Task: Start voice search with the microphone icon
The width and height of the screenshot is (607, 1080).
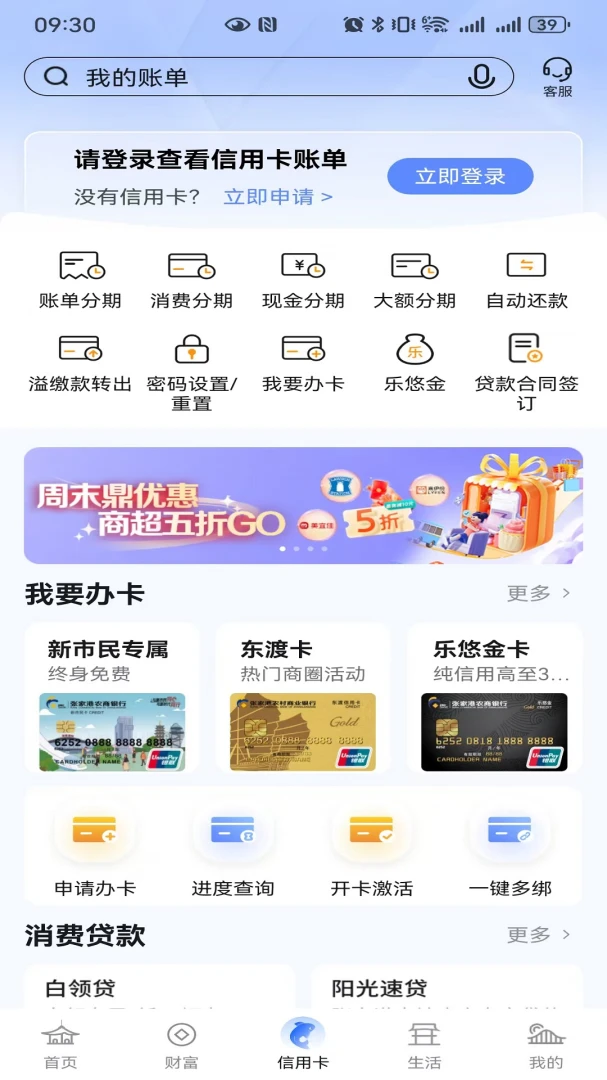Action: [481, 77]
